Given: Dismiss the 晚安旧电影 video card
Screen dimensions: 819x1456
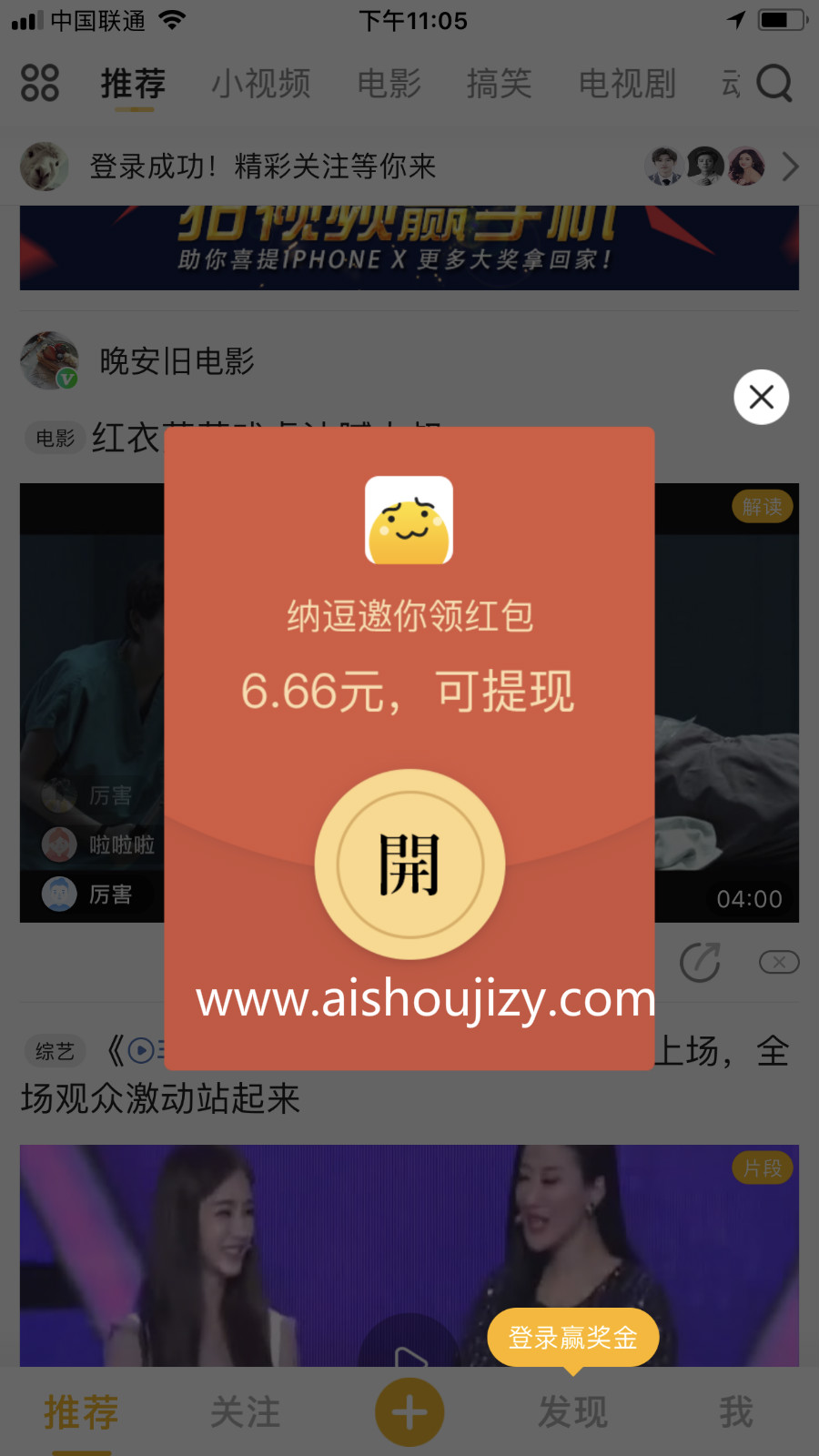Looking at the screenshot, I should pos(779,963).
